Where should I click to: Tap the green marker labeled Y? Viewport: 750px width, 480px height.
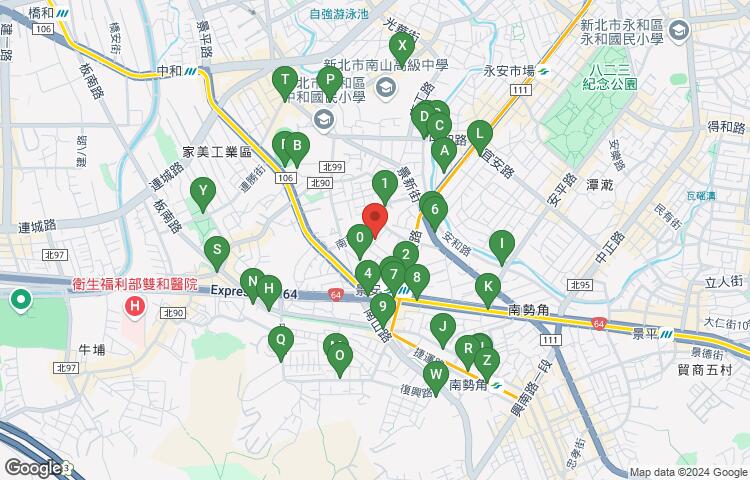click(x=203, y=195)
